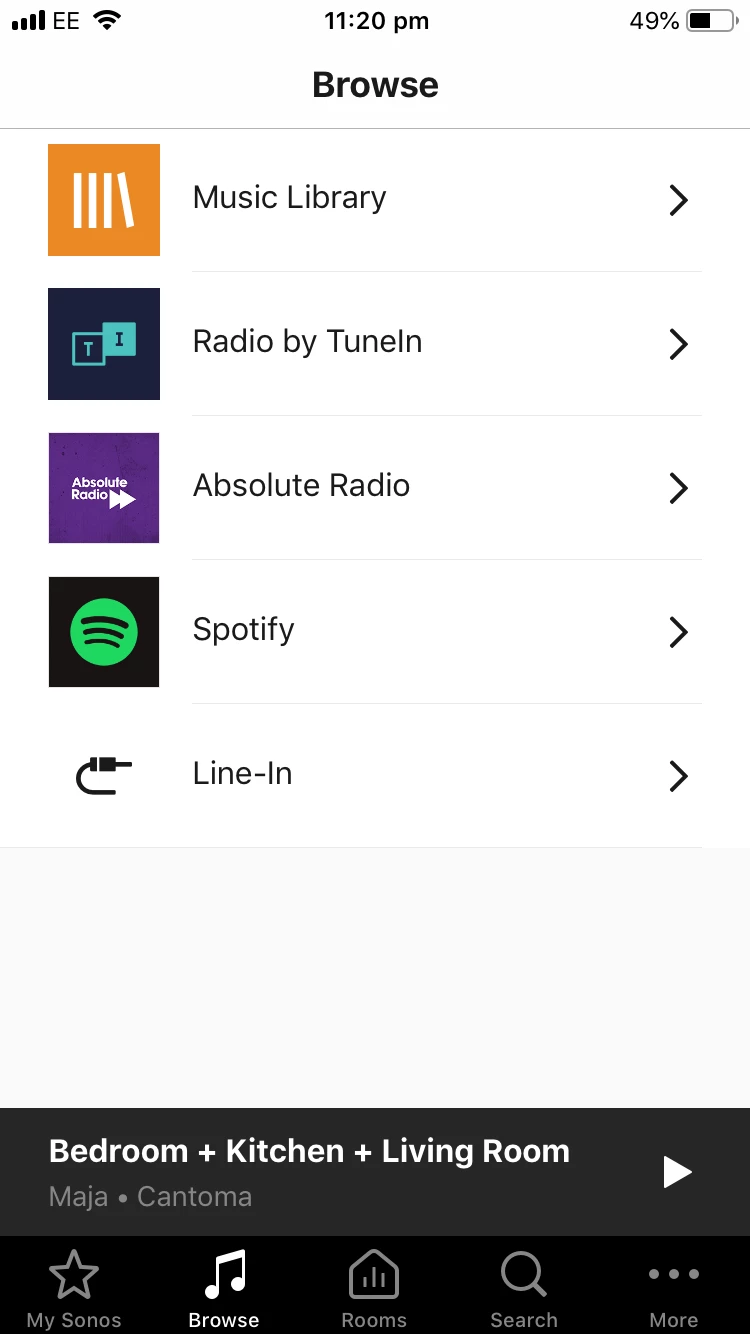
Task: Expand the Spotify row chevron
Action: 678,631
